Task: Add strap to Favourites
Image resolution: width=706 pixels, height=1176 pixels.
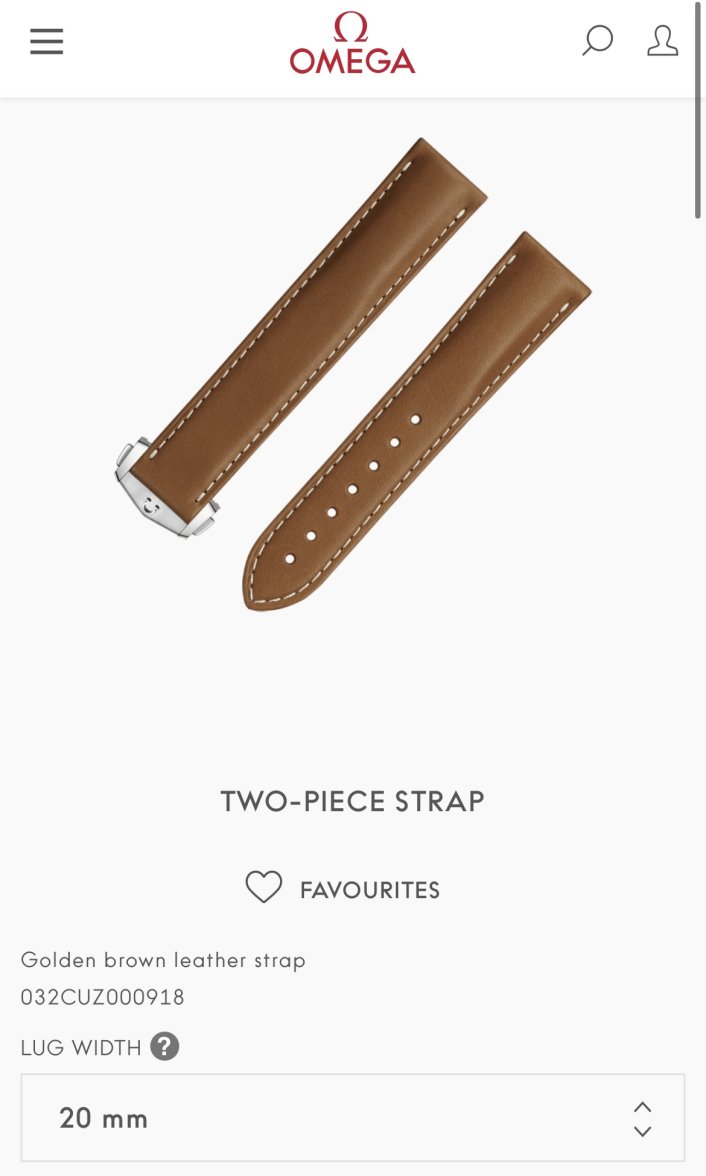Action: tap(343, 889)
